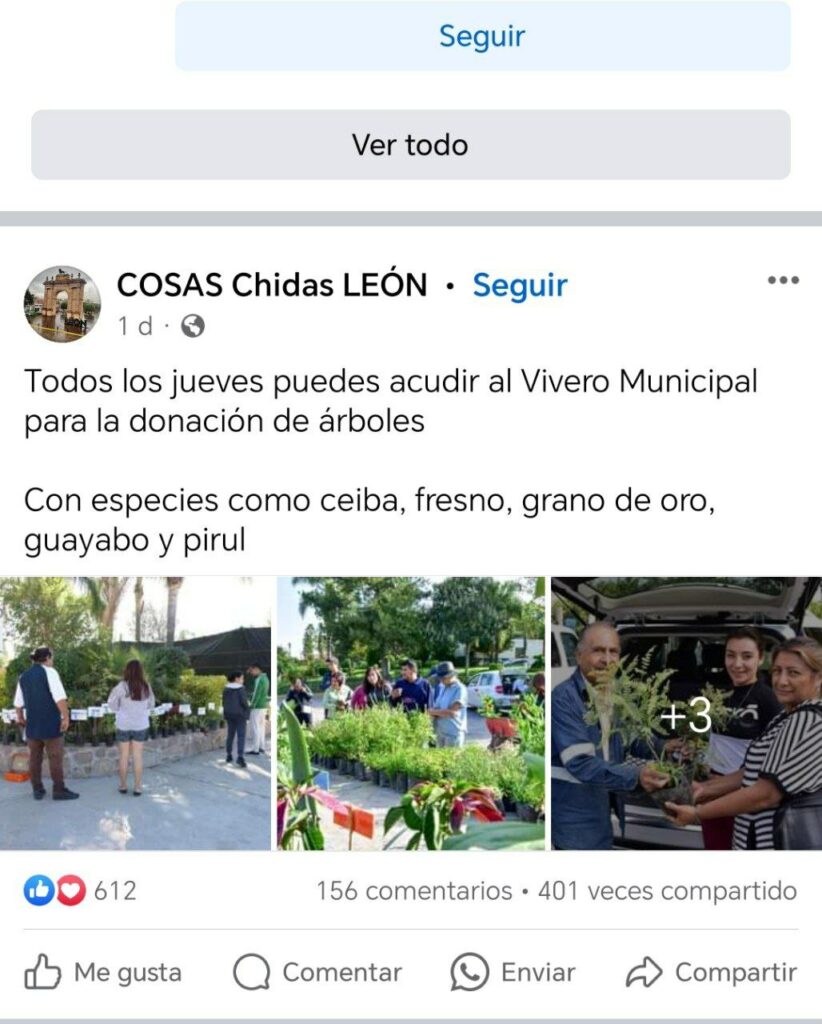The image size is (822, 1024).
Task: Open Ver todo suggestions list
Action: coord(410,145)
